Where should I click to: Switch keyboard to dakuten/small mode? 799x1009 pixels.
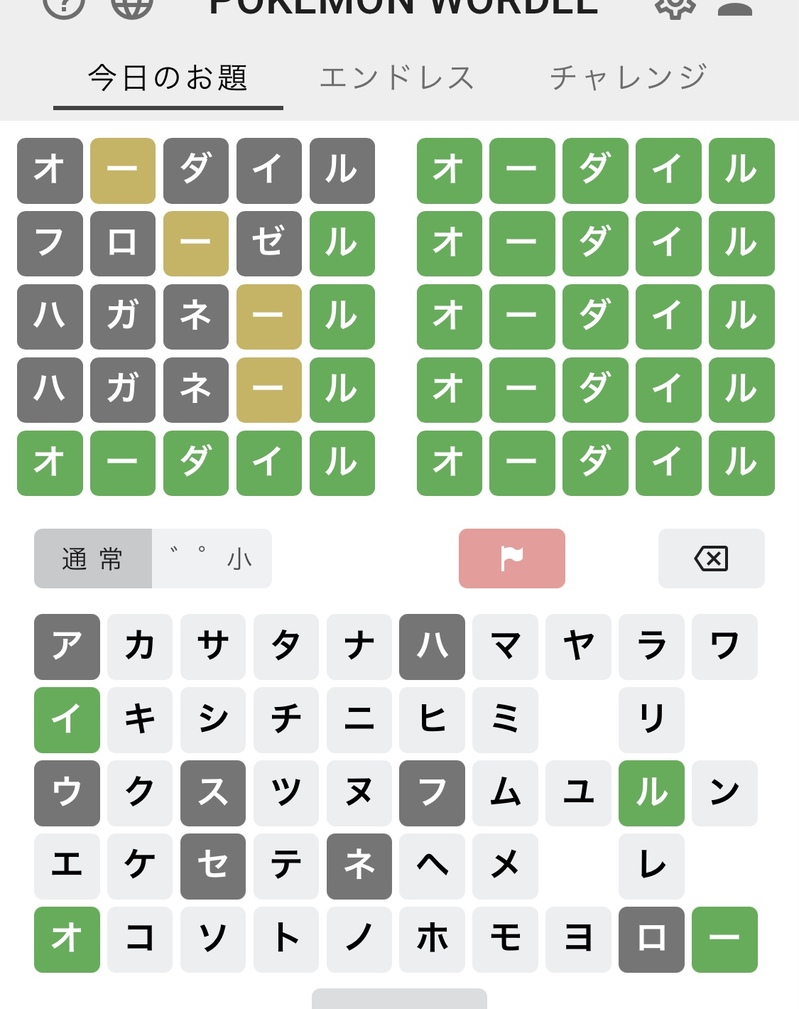(x=212, y=559)
